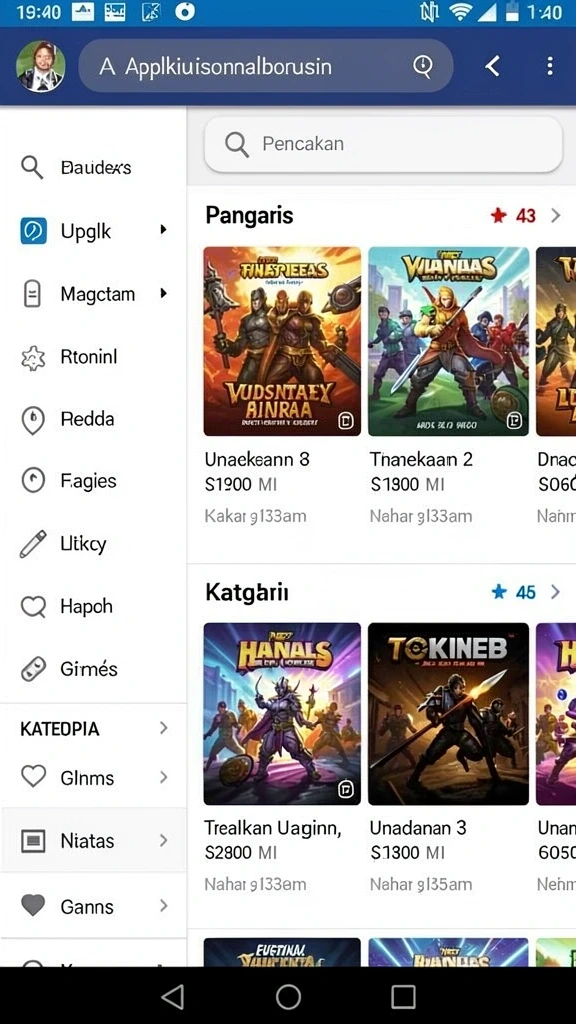Go to Gimés in the side menu

(x=93, y=669)
